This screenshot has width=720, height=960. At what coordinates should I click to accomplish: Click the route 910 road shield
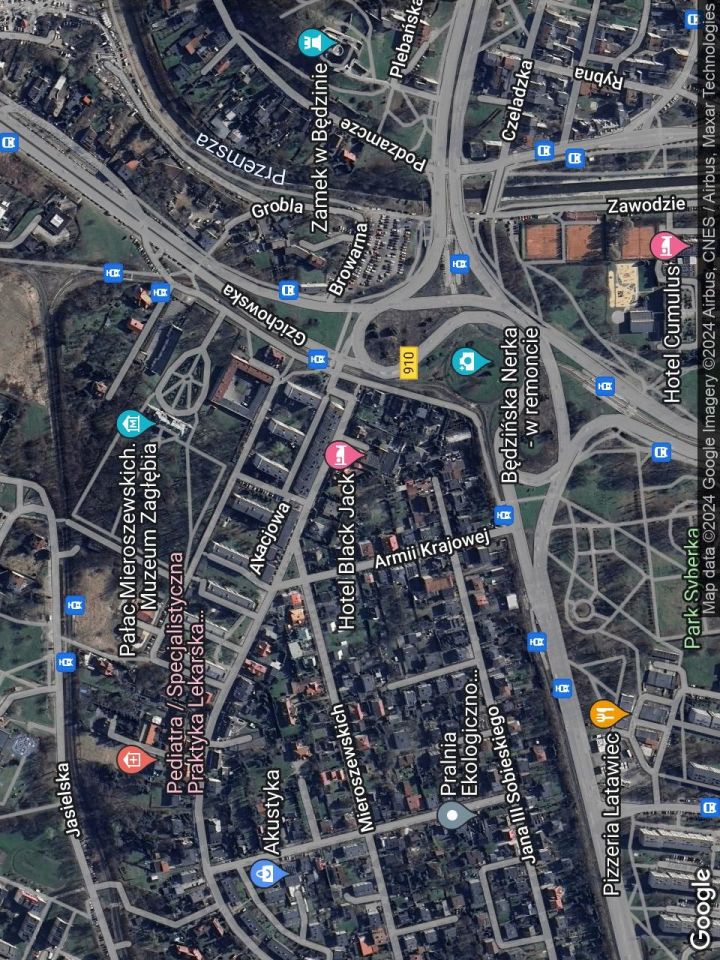click(409, 359)
